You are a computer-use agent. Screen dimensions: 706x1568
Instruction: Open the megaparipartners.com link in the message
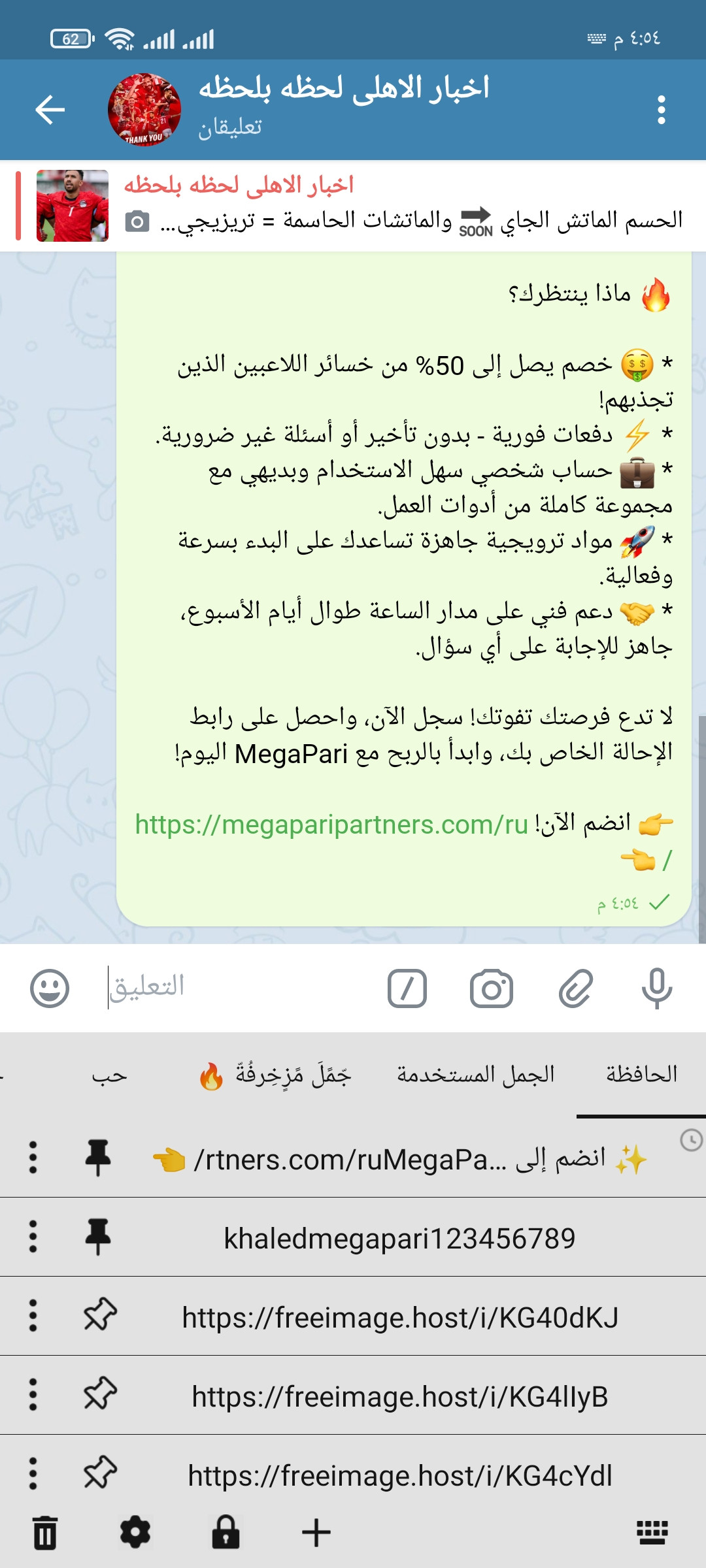pos(331,825)
